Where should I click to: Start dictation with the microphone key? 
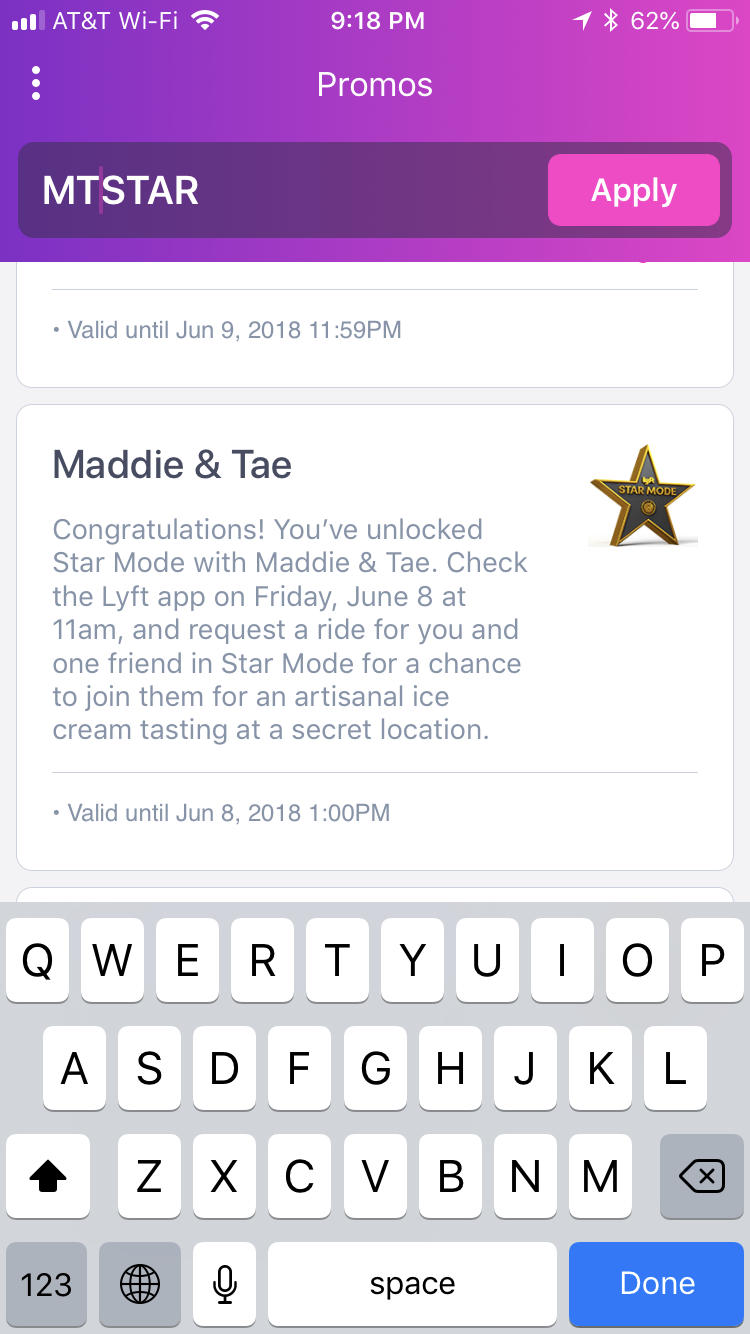point(225,1284)
